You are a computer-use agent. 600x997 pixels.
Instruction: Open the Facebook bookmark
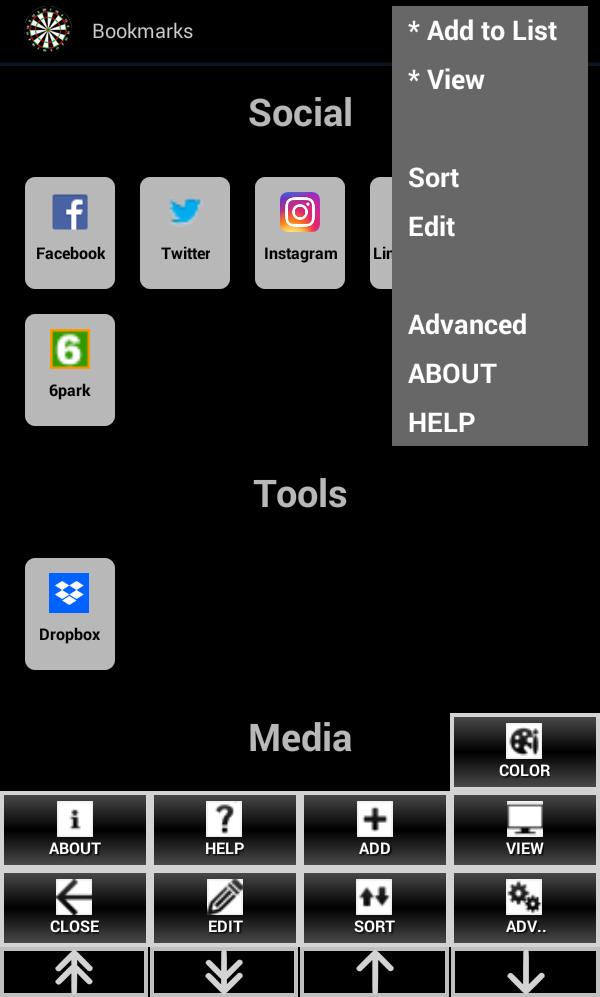70,232
